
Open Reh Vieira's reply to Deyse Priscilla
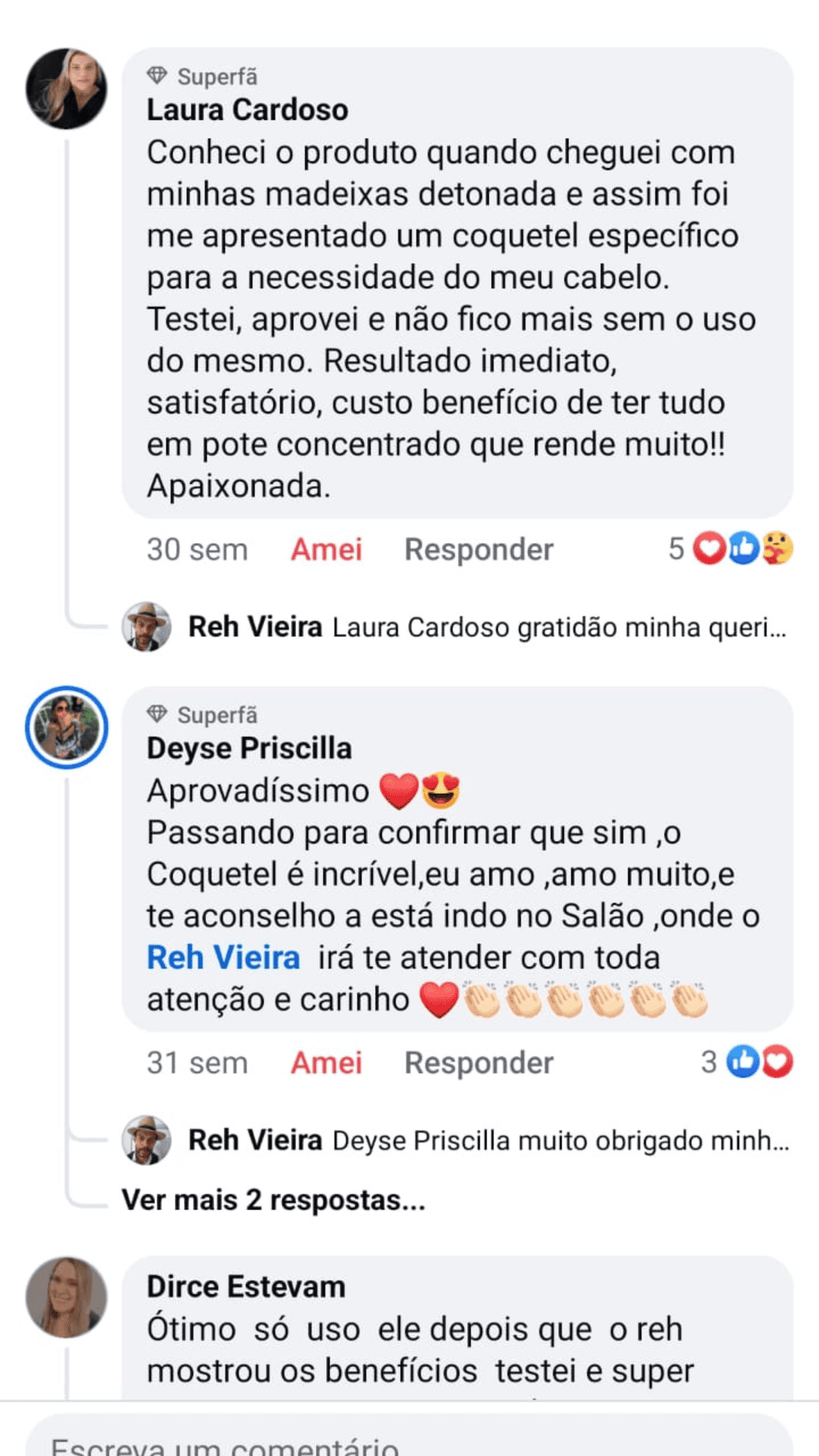point(485,1141)
